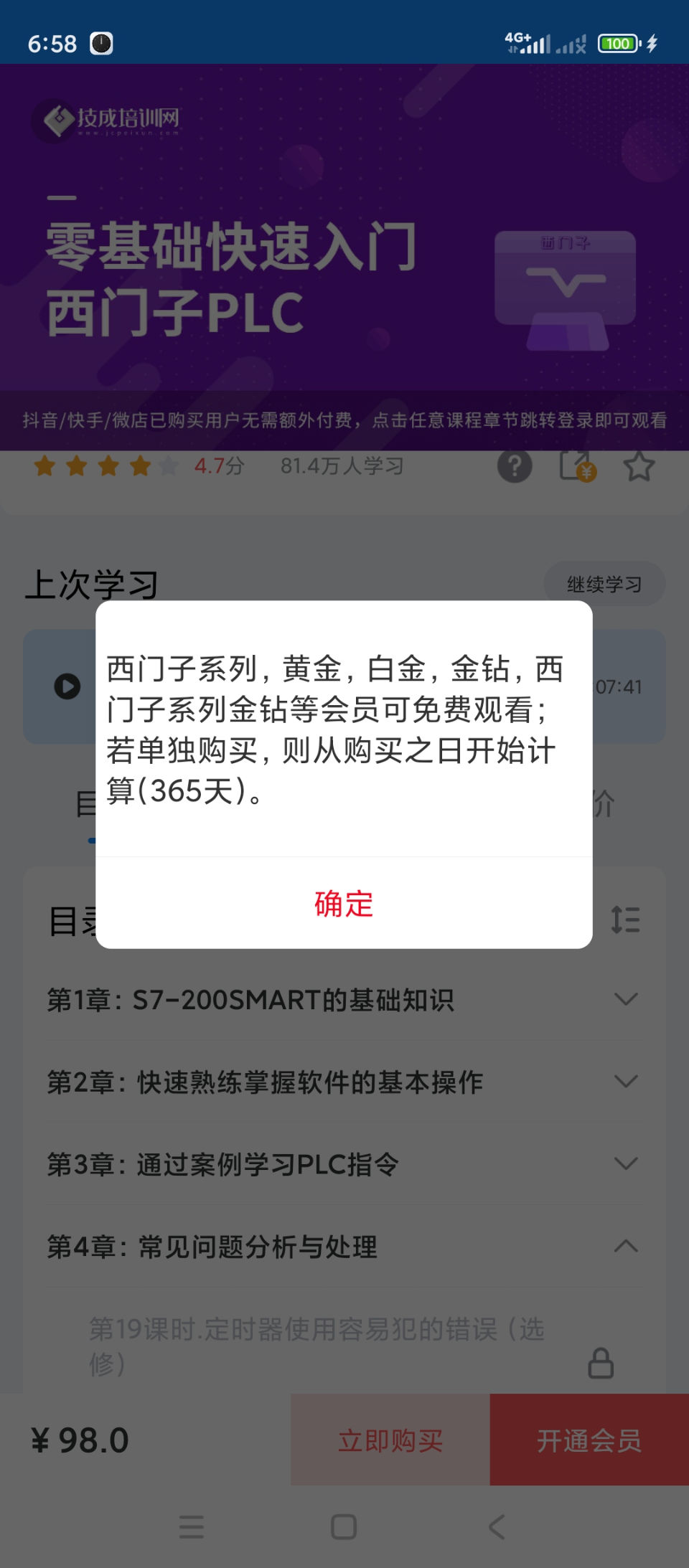The width and height of the screenshot is (689, 1568).
Task: Expand 第2章 快速熟练掌握软件的基本操作
Action: [x=626, y=1082]
